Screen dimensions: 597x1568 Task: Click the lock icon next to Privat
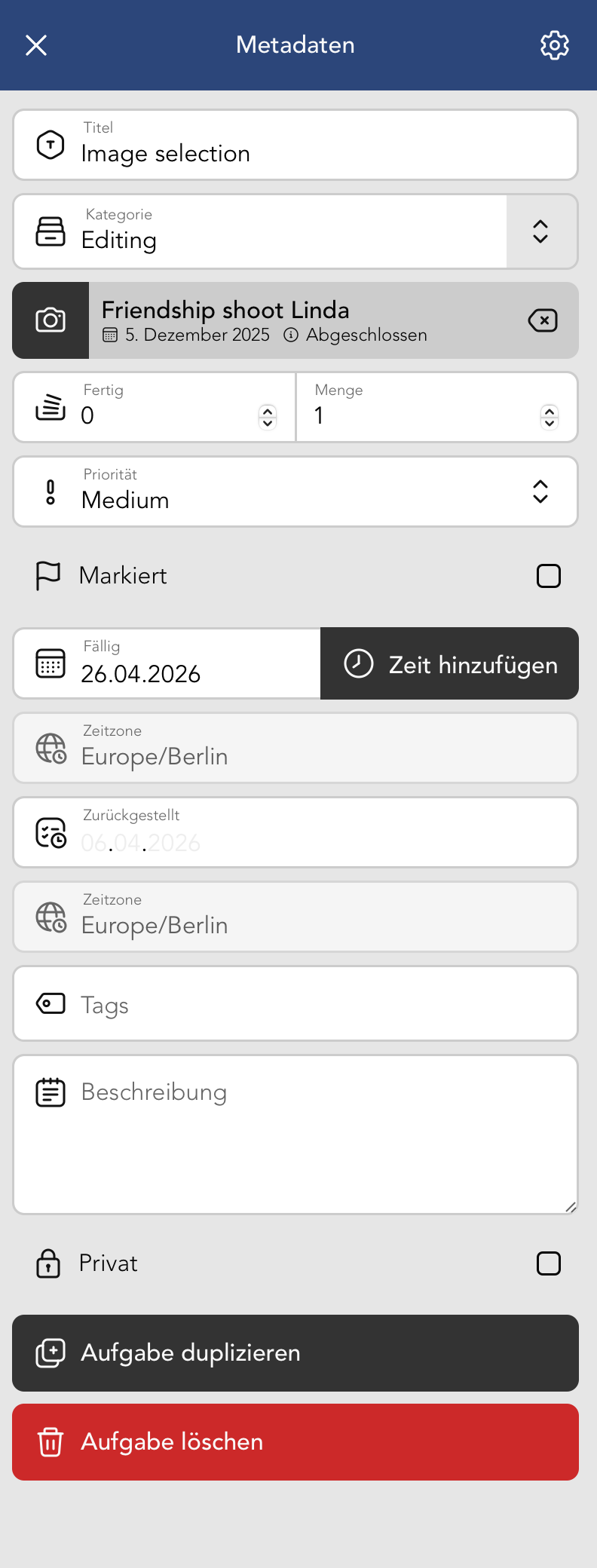49,1263
